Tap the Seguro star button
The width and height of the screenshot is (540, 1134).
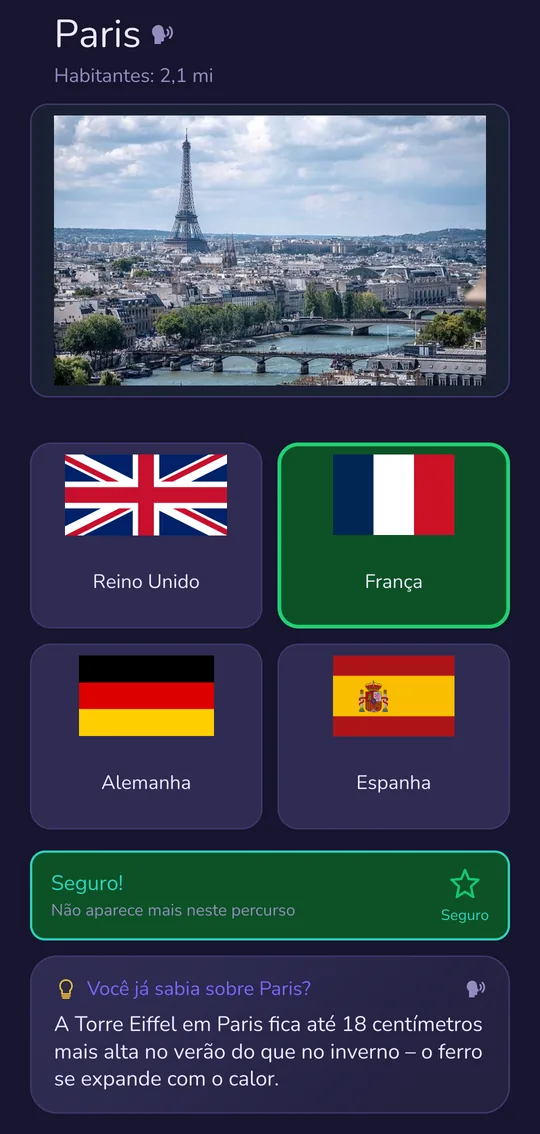(x=465, y=895)
